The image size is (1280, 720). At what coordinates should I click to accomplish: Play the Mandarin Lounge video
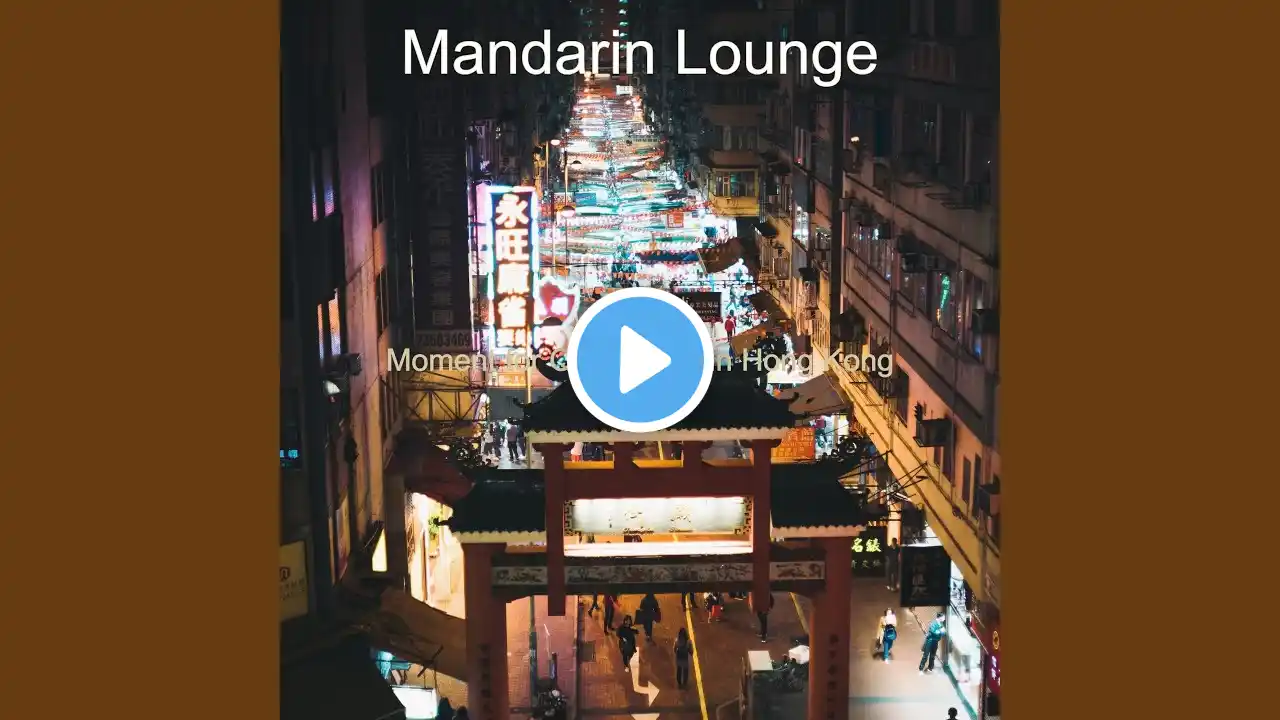click(640, 360)
